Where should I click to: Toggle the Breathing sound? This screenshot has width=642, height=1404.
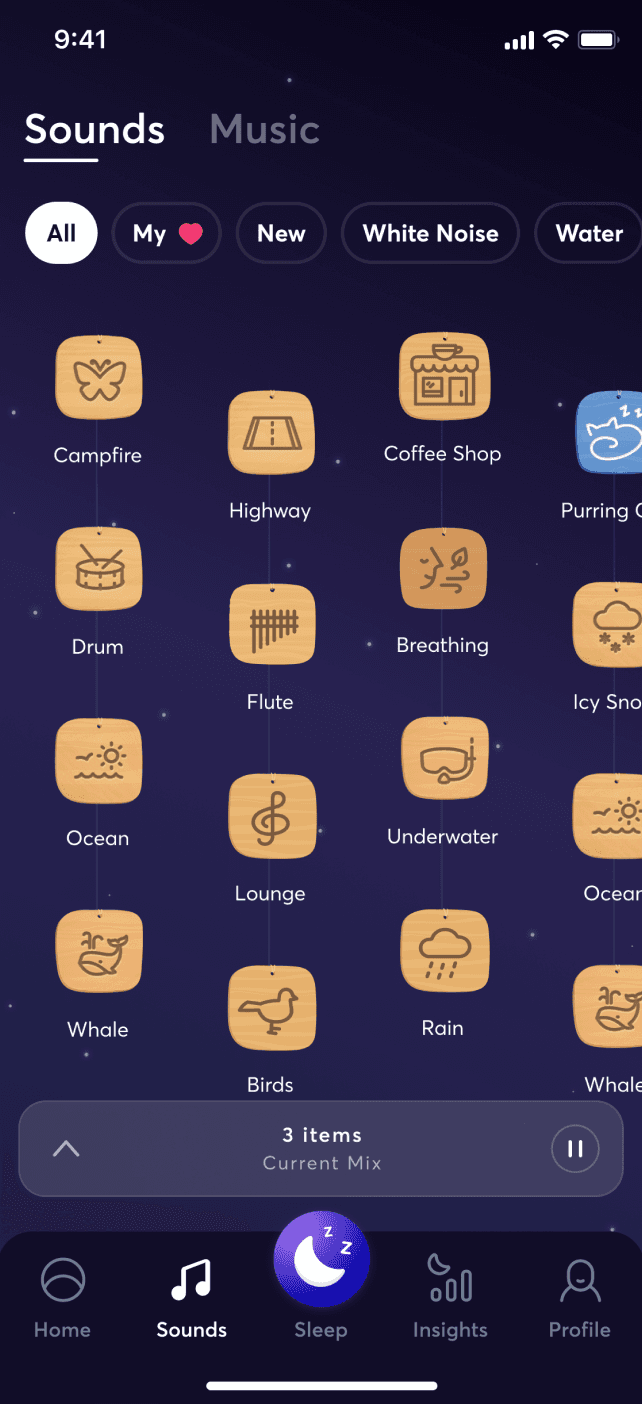click(x=443, y=568)
